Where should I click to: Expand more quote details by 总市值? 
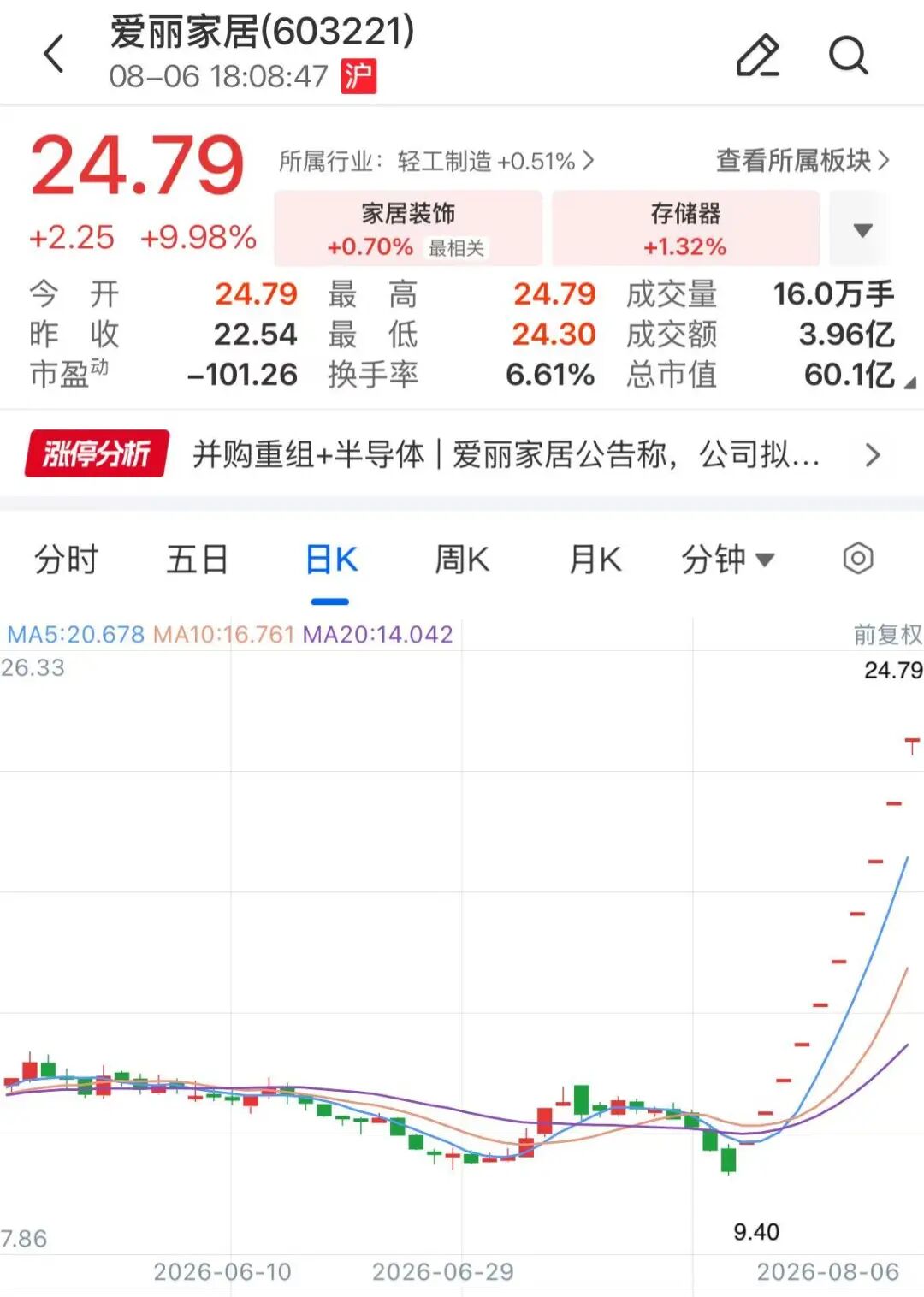coord(909,383)
